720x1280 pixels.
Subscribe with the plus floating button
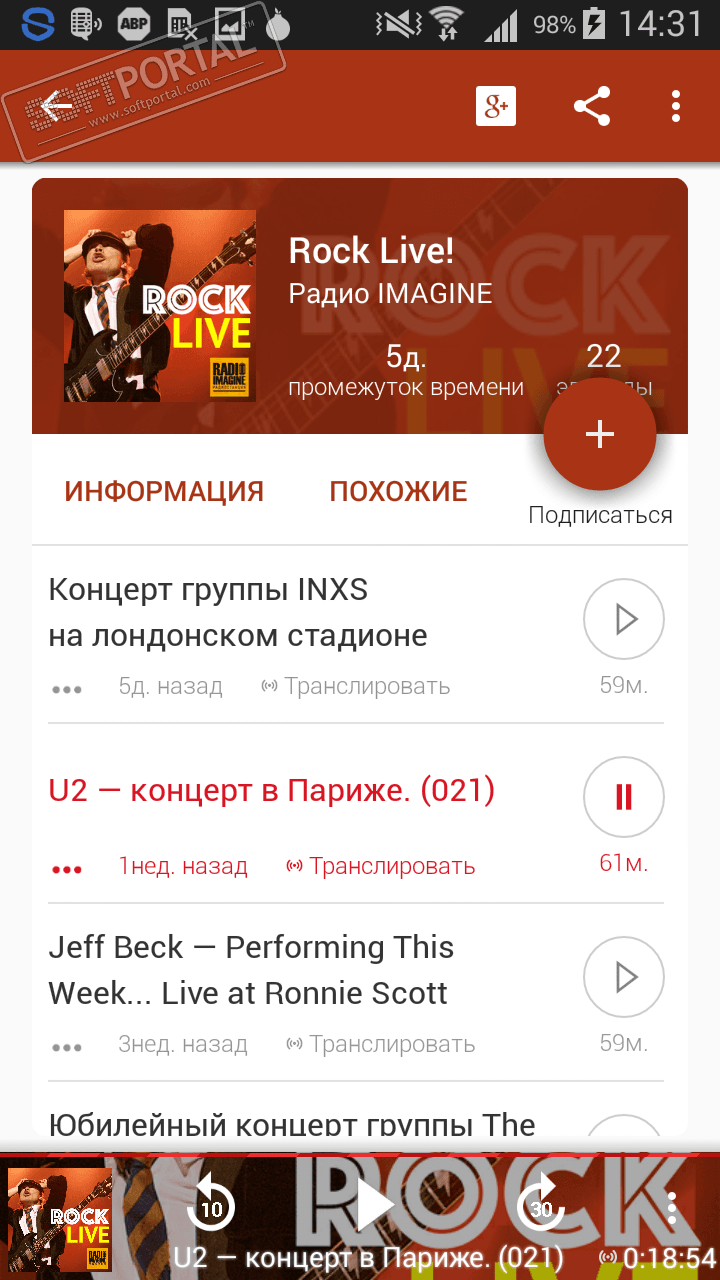(599, 434)
